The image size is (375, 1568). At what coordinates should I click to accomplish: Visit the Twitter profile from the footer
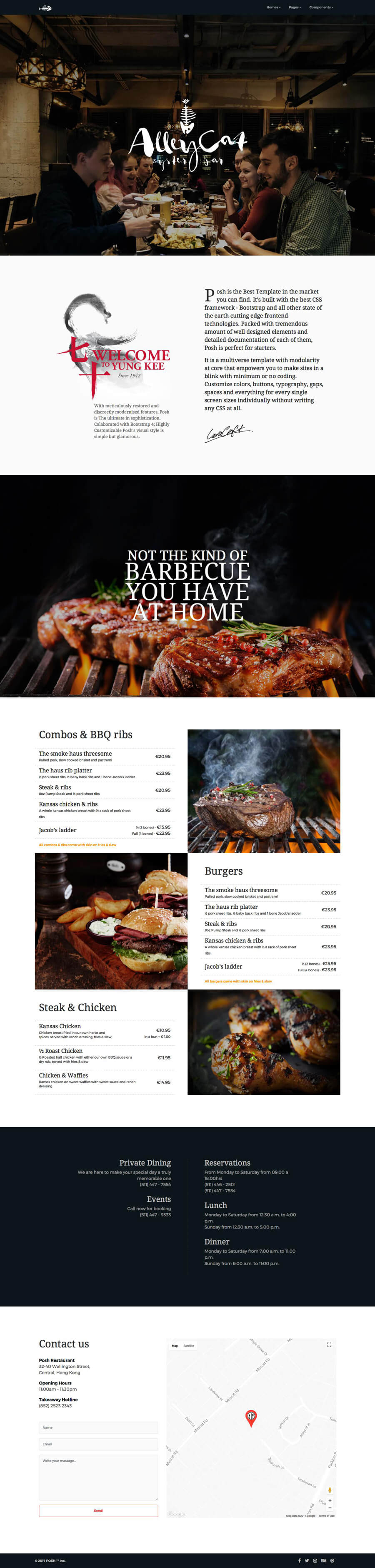[307, 1561]
